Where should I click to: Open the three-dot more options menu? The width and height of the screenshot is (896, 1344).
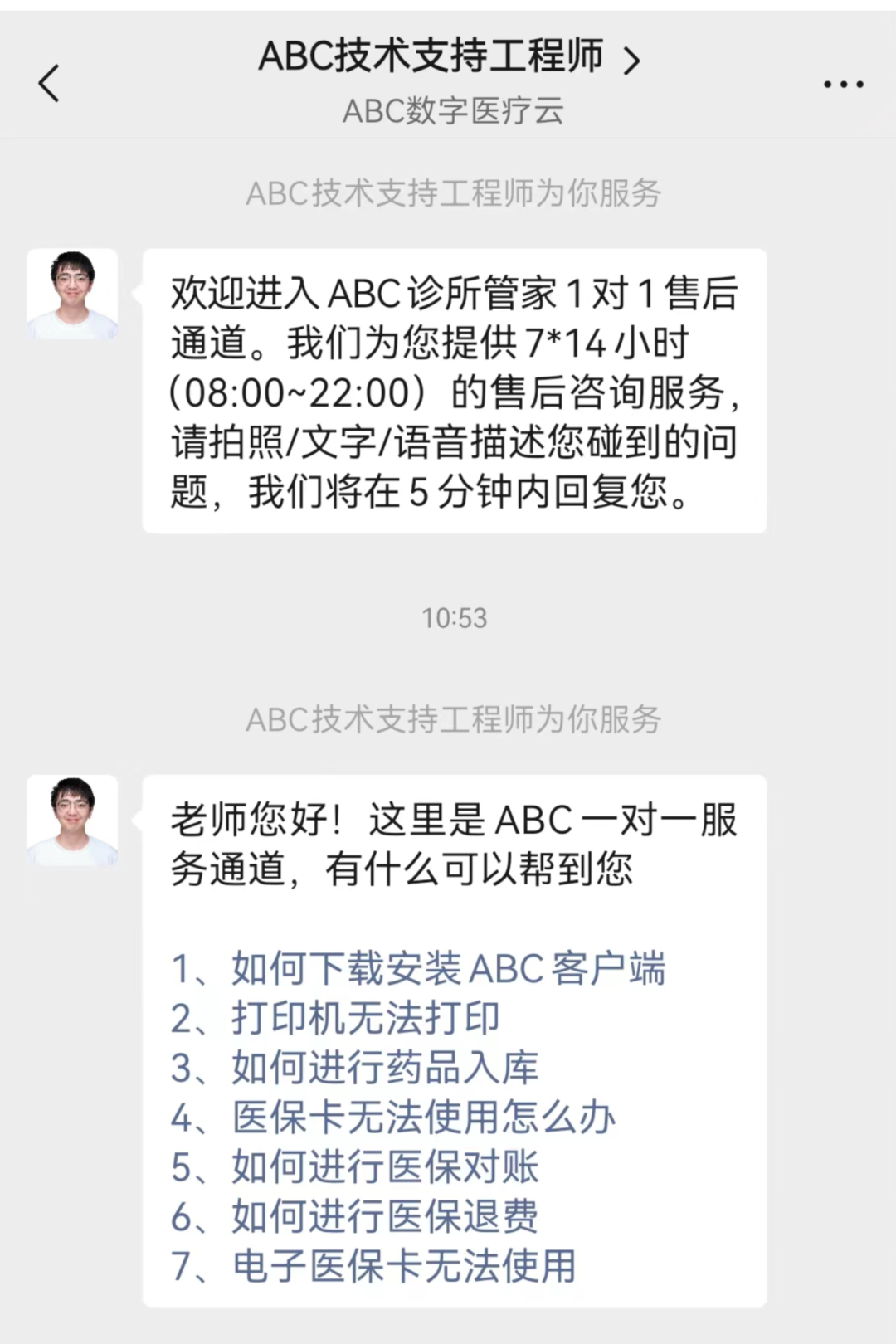pos(843,84)
